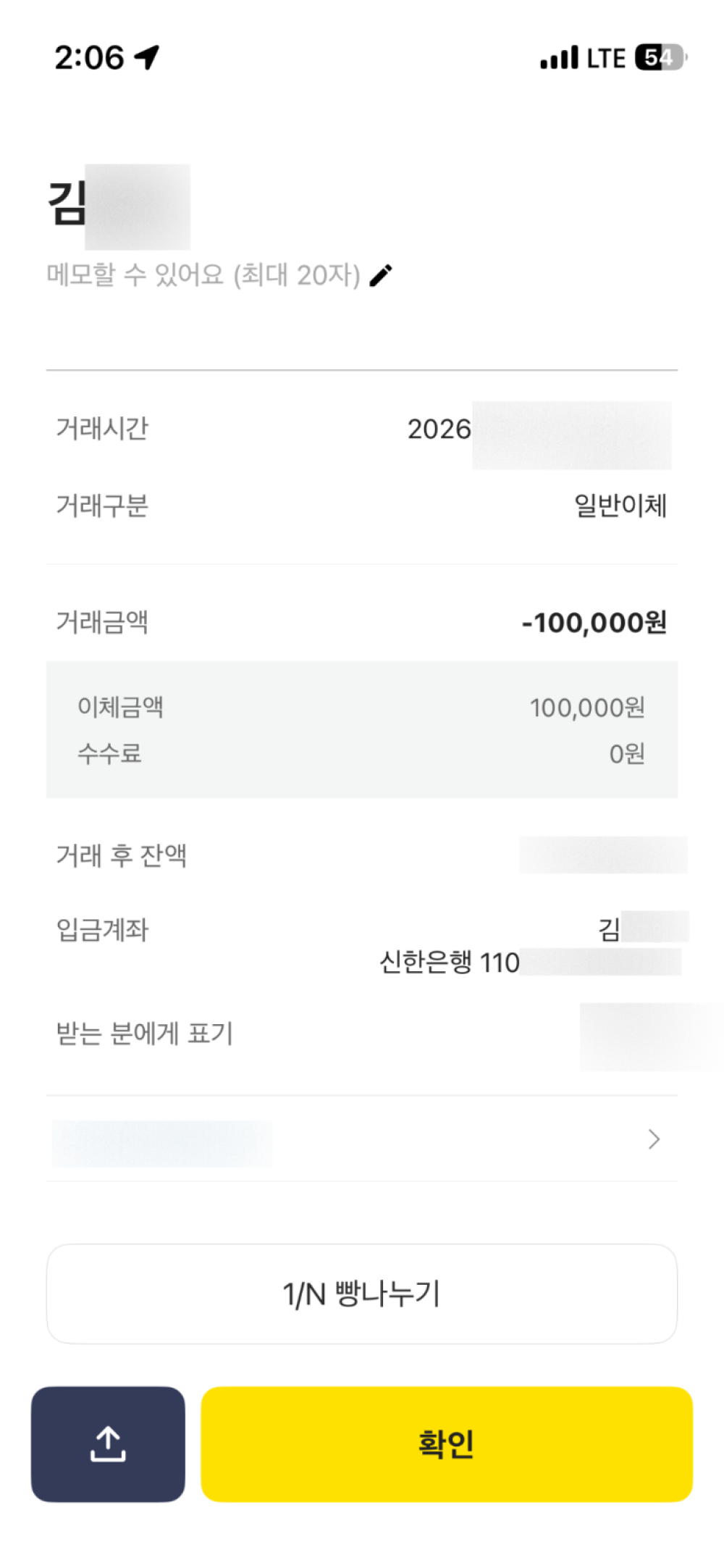This screenshot has width=724, height=1568.
Task: Open the blurred row with the chevron
Action: 362,1139
